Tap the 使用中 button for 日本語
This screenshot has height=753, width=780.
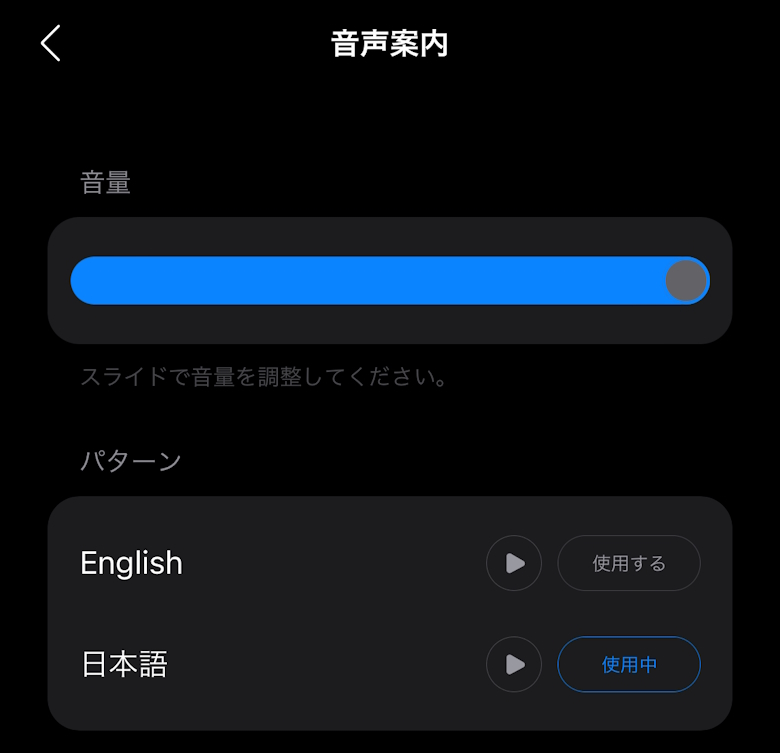click(x=628, y=664)
